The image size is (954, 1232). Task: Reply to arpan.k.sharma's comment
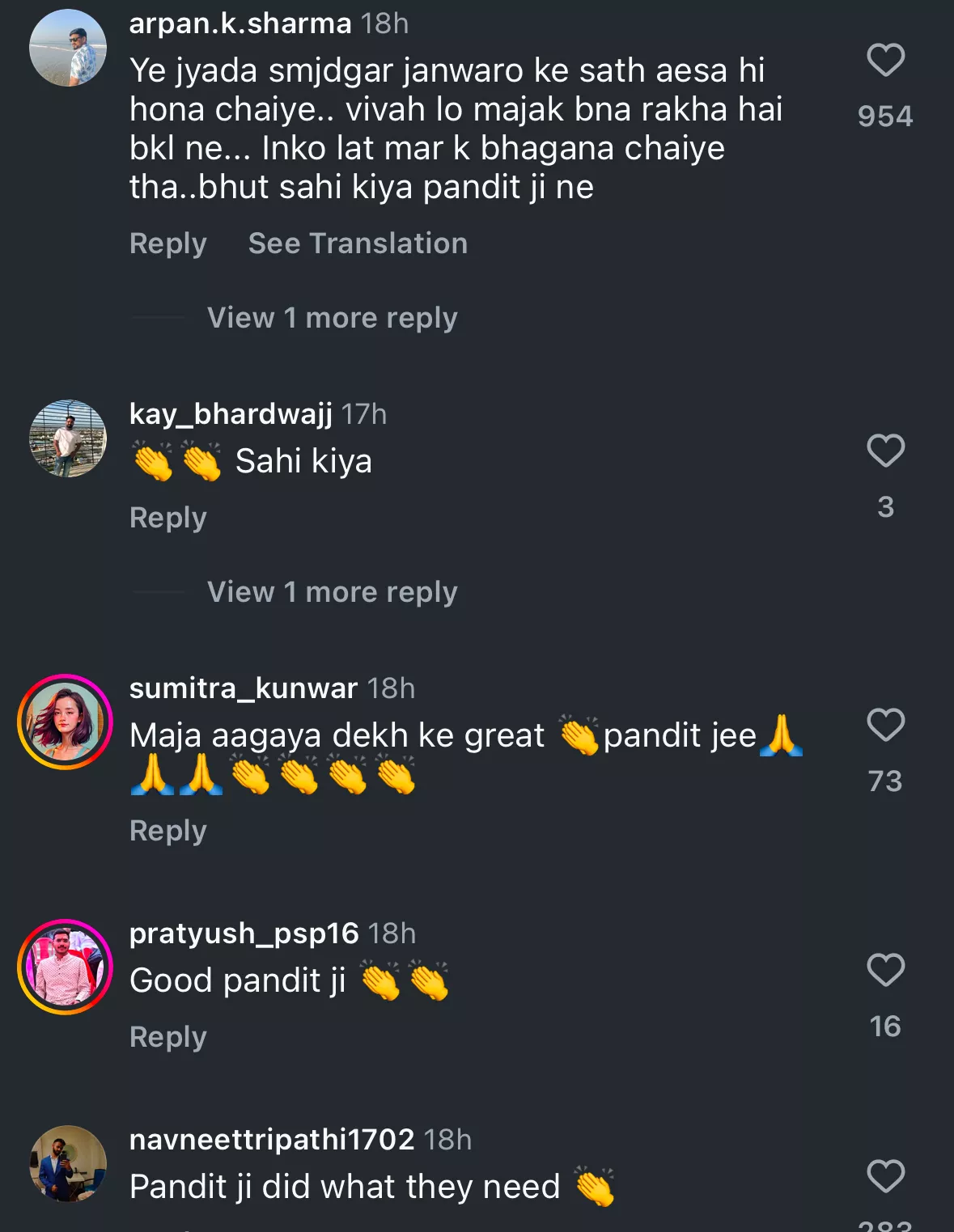tap(168, 243)
